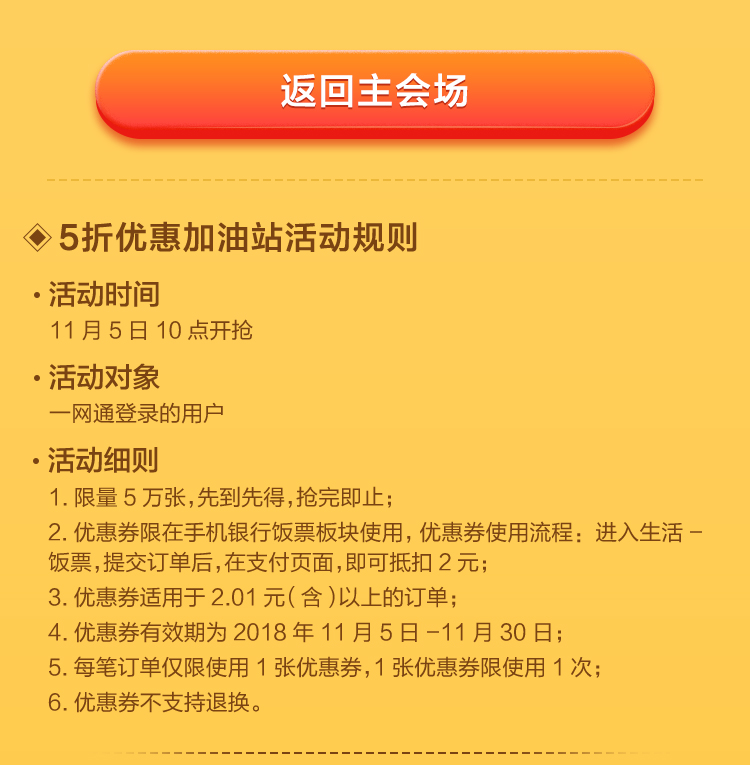Tap the 返回主会场 button

pyautogui.click(x=375, y=92)
